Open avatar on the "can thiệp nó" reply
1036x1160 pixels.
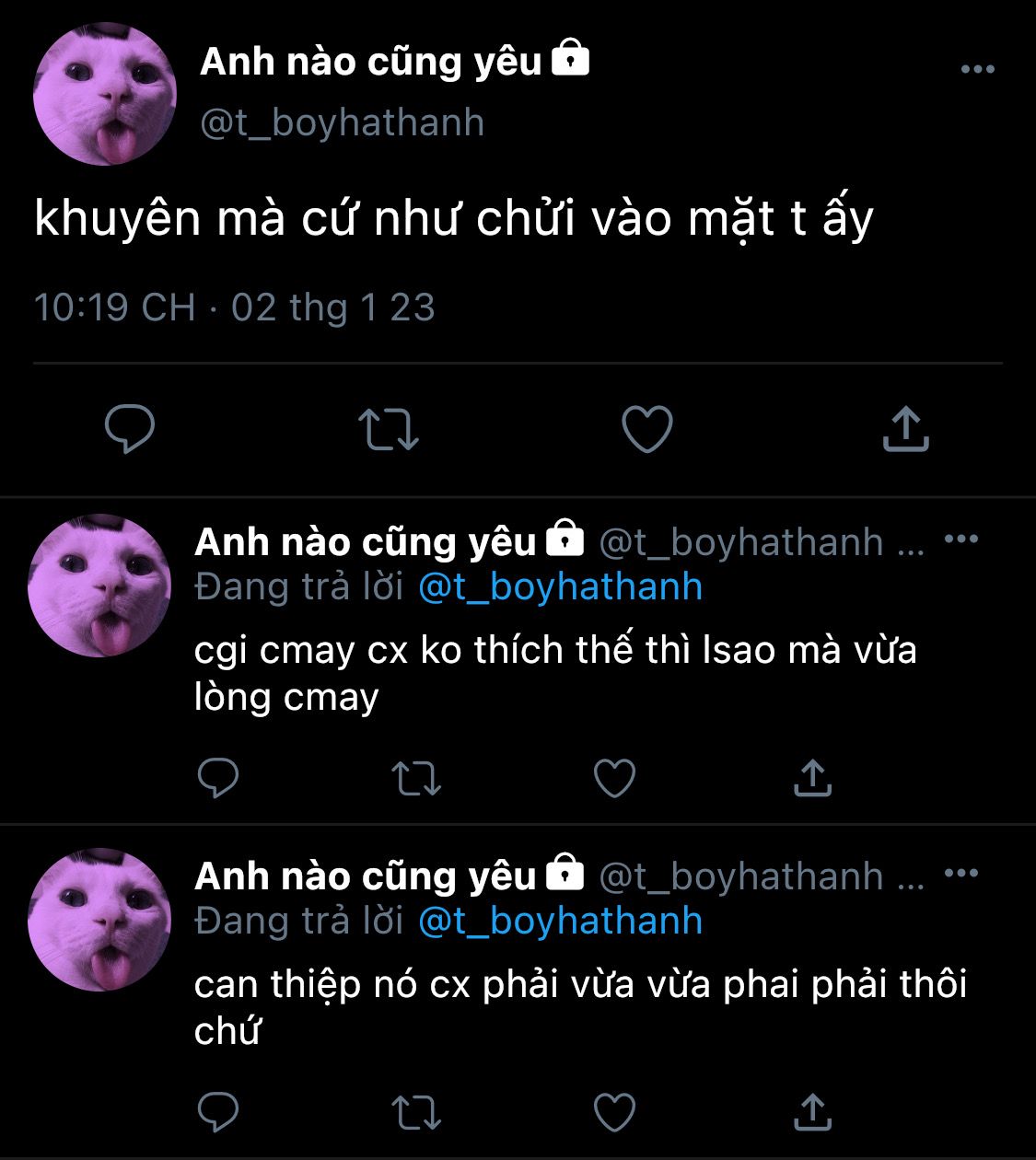pyautogui.click(x=99, y=919)
